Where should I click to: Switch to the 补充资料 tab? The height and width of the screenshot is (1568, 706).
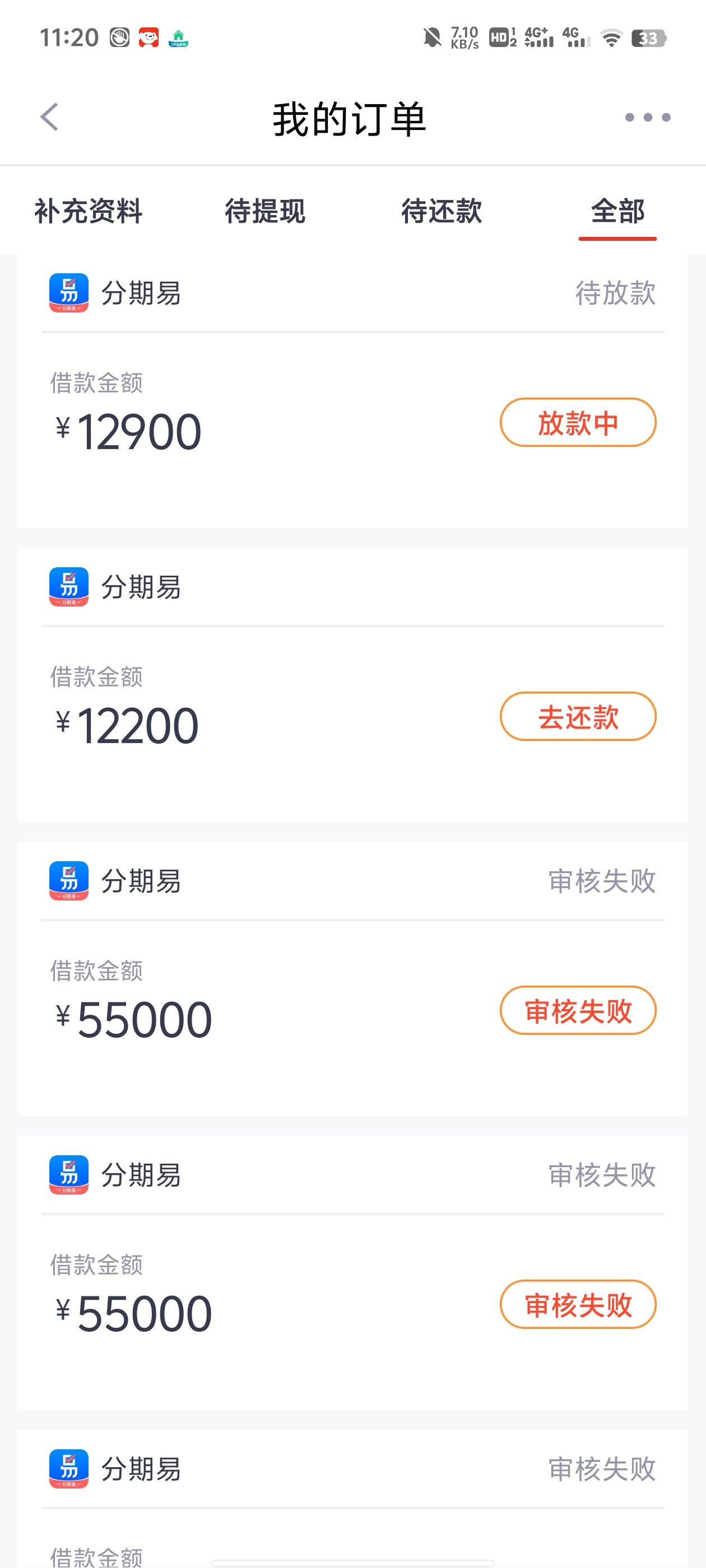89,211
